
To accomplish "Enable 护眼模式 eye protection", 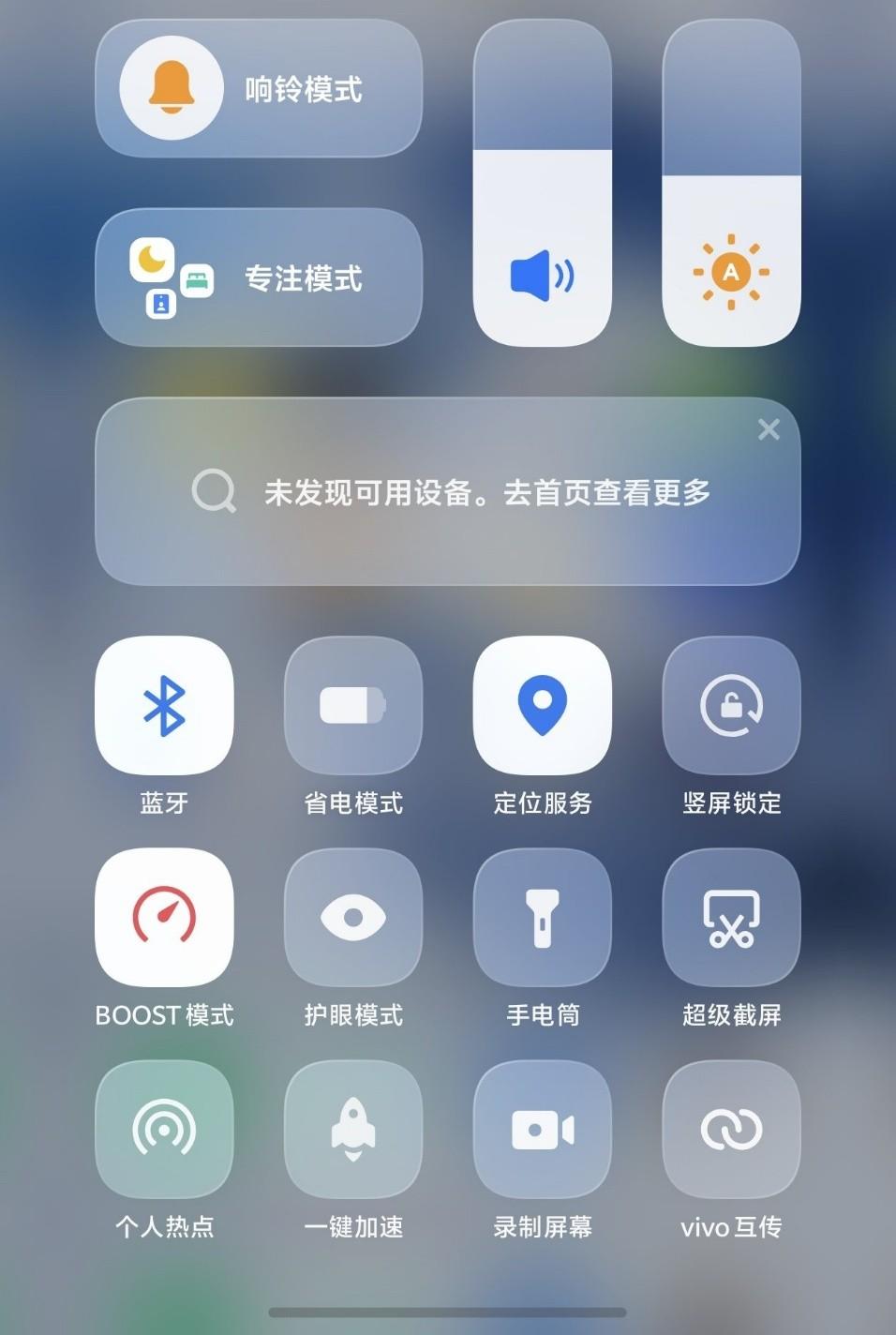I will pos(353,918).
